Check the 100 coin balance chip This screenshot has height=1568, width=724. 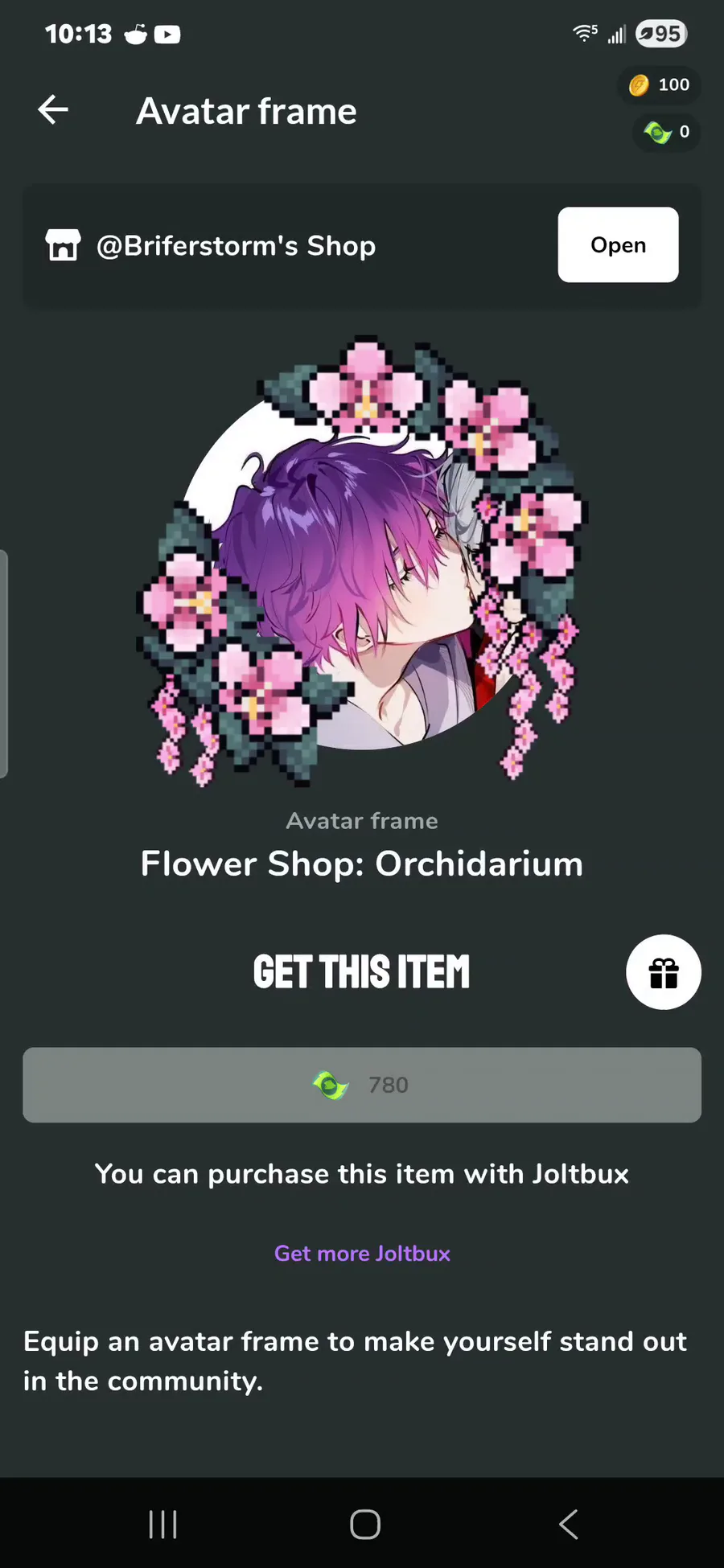660,85
